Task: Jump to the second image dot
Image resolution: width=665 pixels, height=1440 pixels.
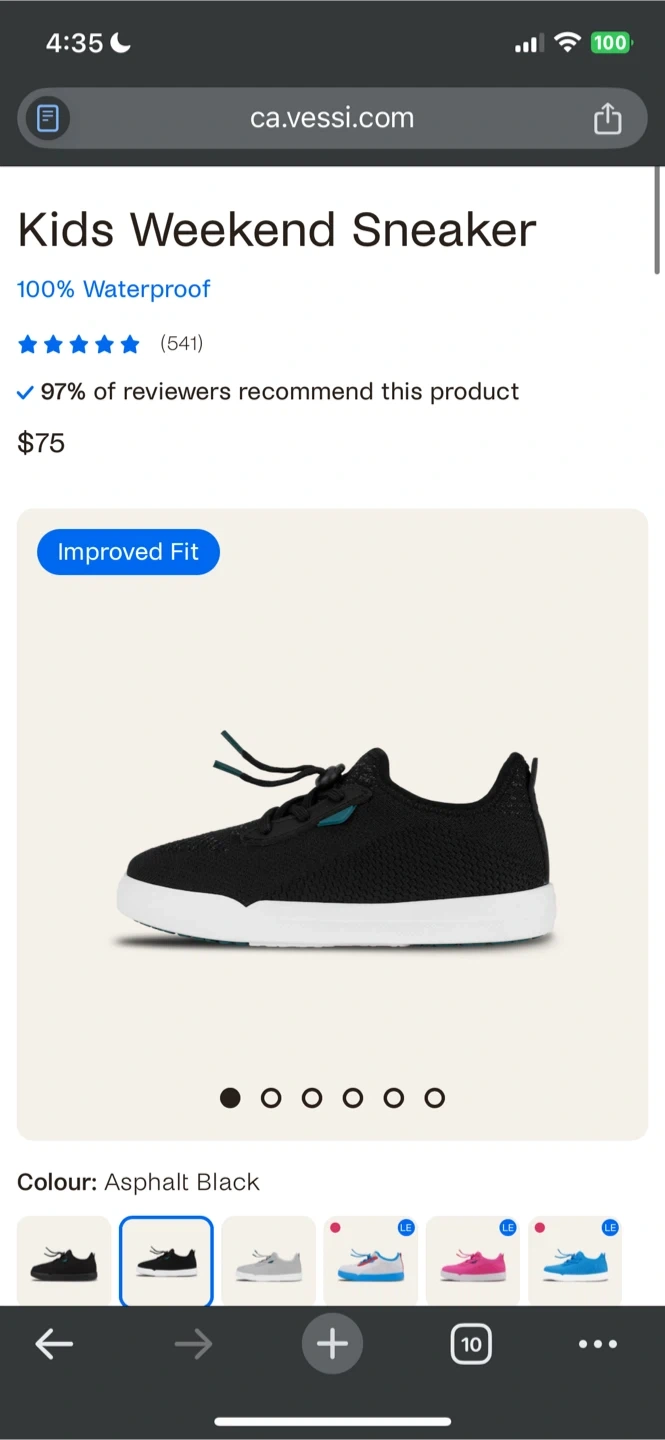Action: coord(271,1098)
